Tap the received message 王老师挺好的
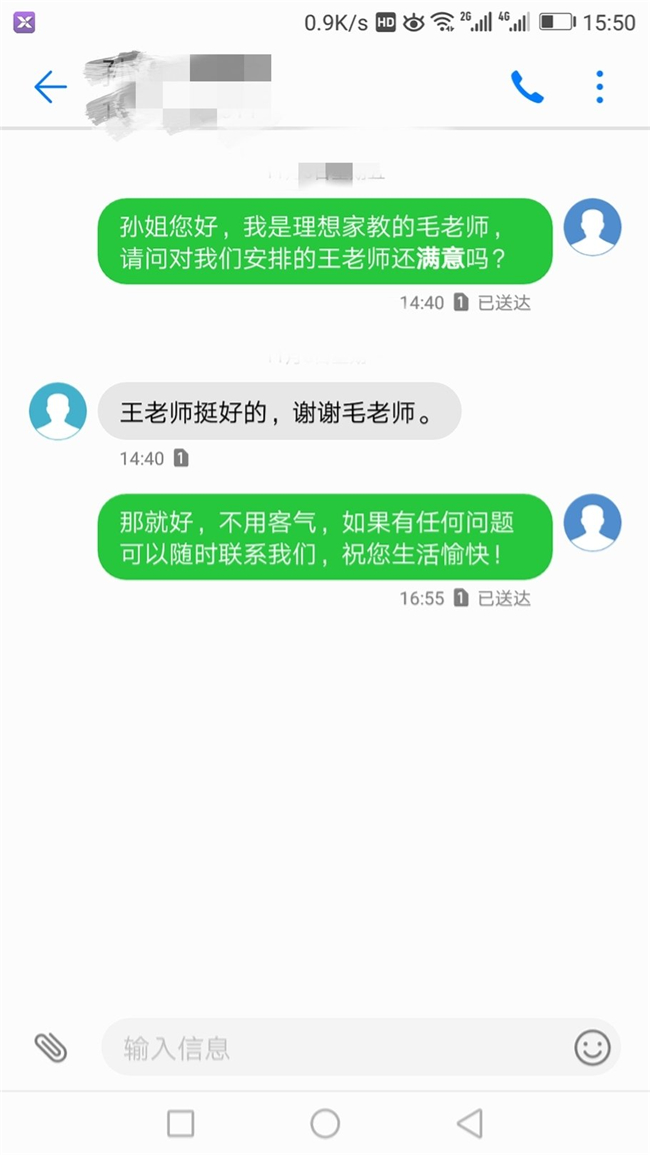The image size is (650, 1155). tap(278, 412)
